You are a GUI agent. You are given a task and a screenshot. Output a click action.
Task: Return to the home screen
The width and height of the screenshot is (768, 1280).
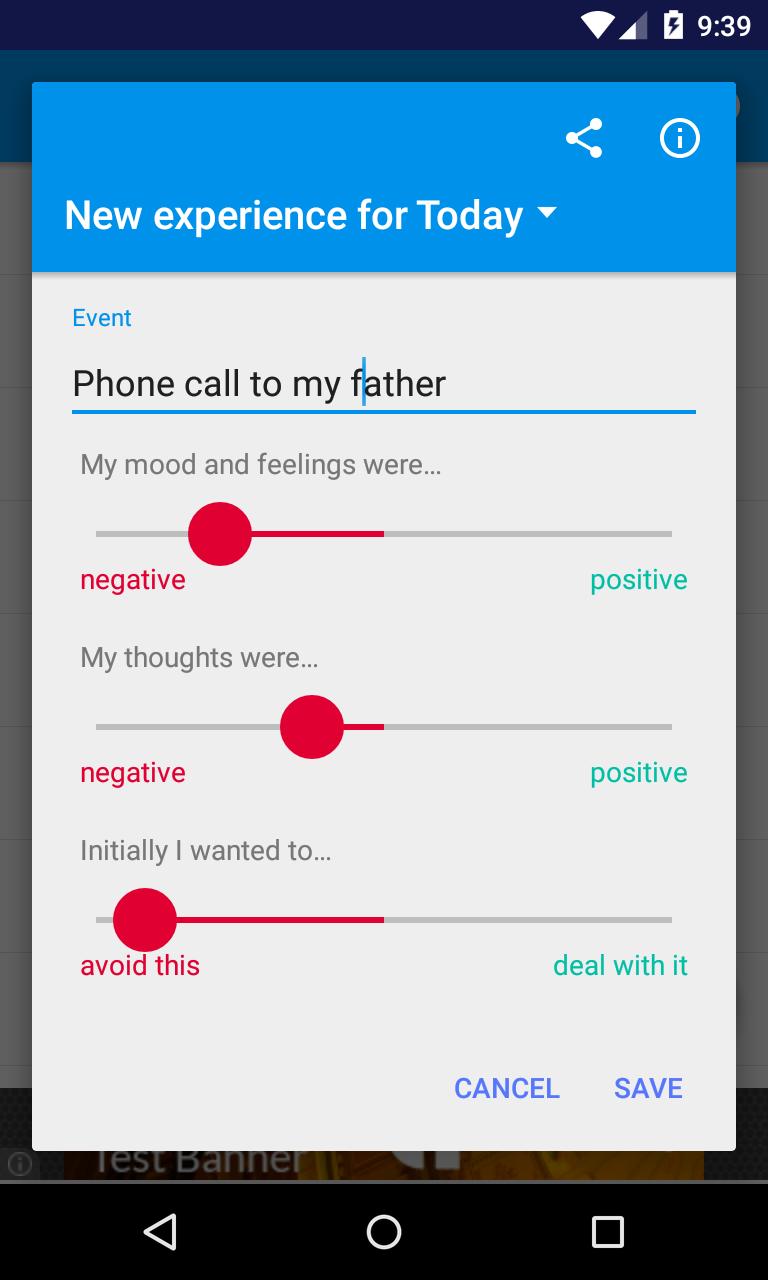[x=384, y=1231]
